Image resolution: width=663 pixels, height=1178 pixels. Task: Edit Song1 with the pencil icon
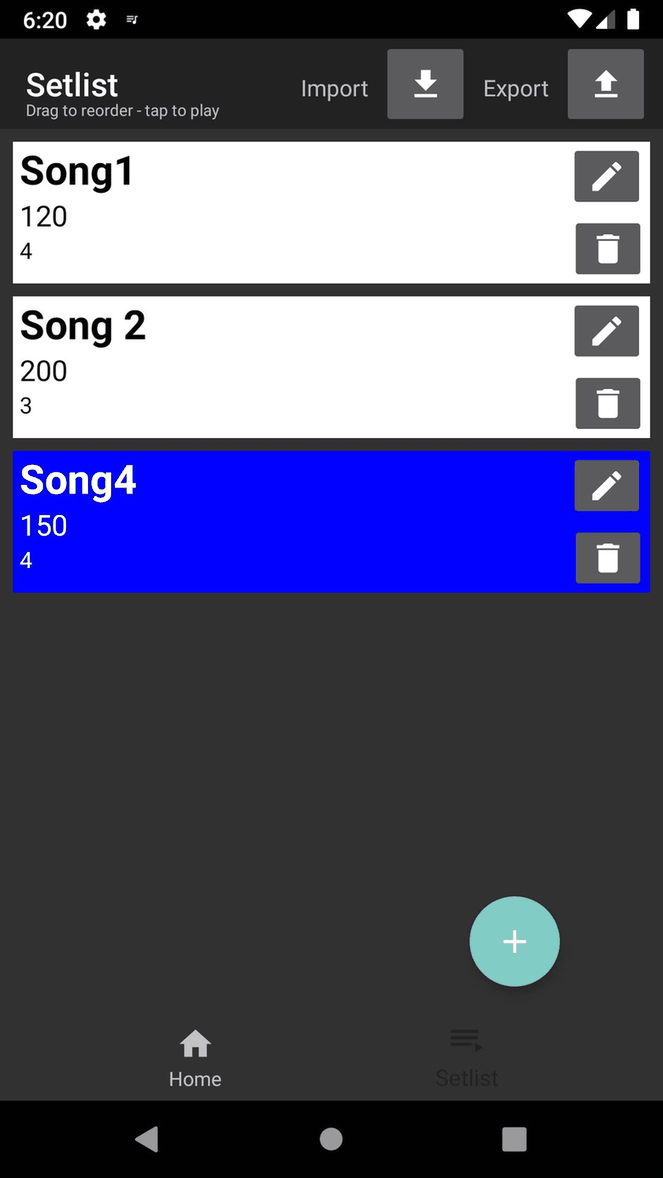tap(606, 177)
